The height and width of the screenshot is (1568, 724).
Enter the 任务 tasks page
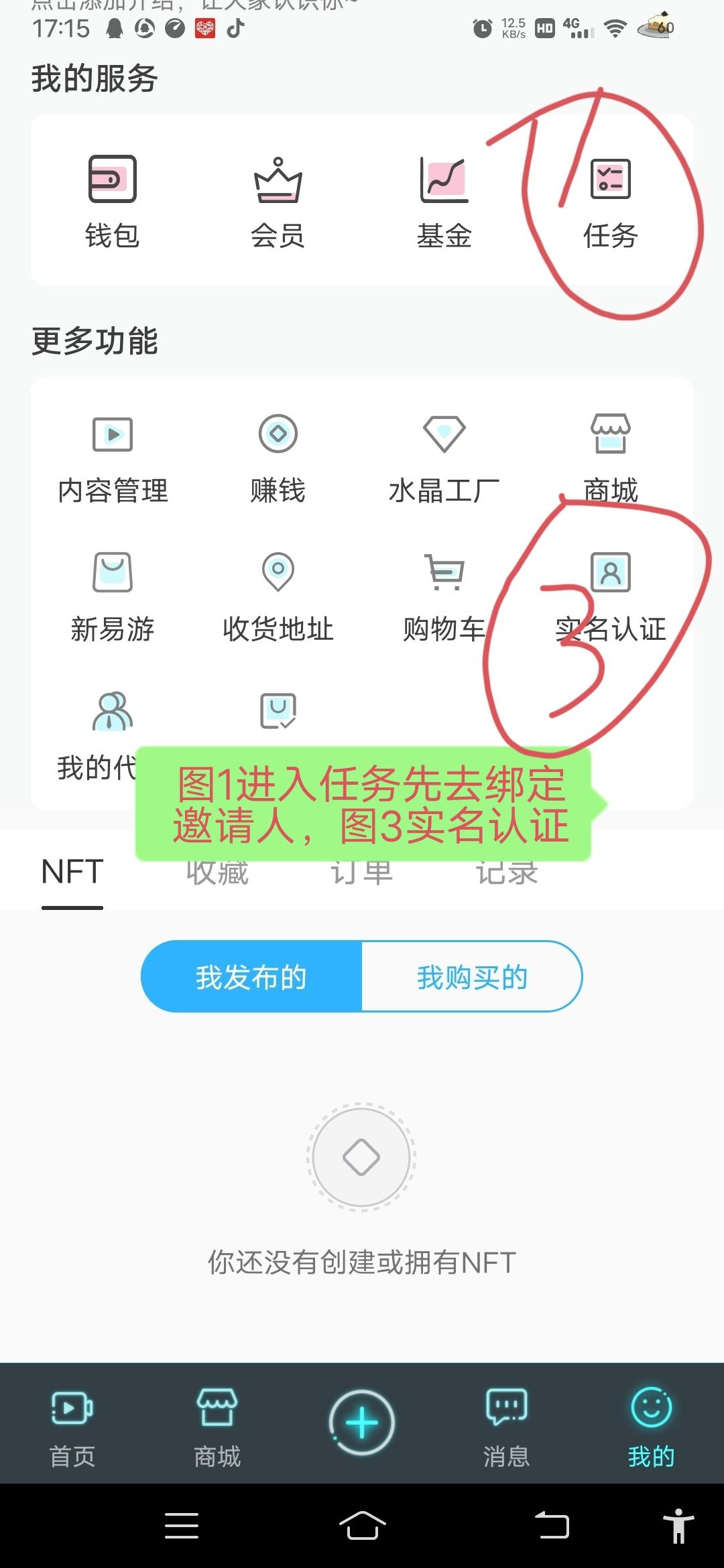click(x=610, y=201)
